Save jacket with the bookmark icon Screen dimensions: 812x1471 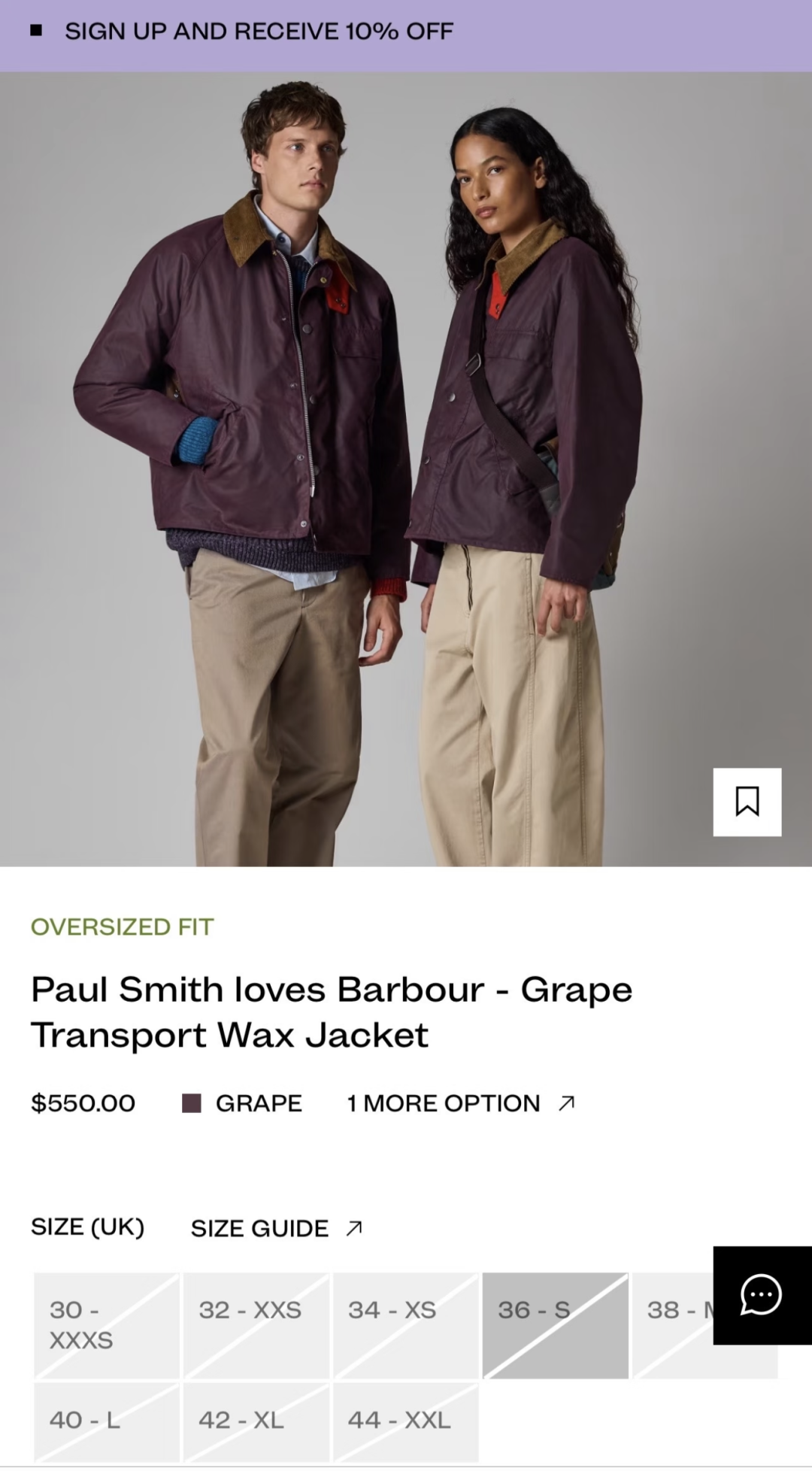coord(747,802)
